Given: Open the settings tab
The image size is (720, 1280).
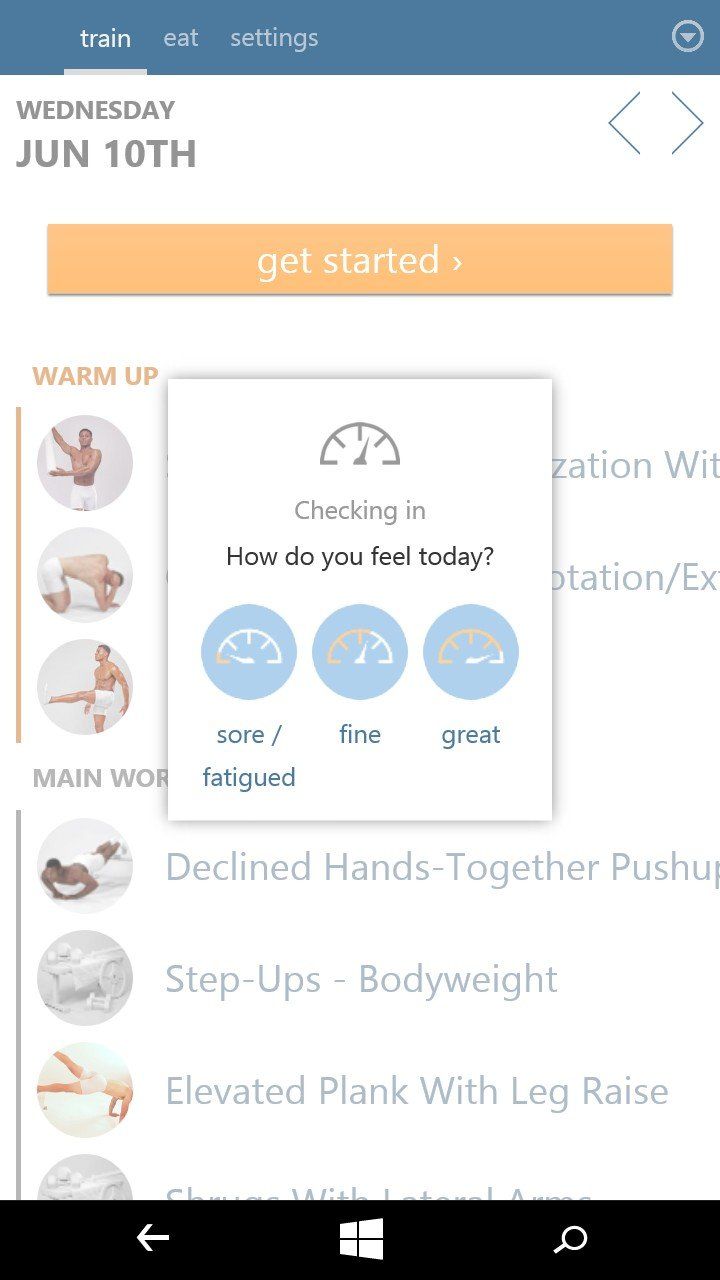Looking at the screenshot, I should (274, 38).
